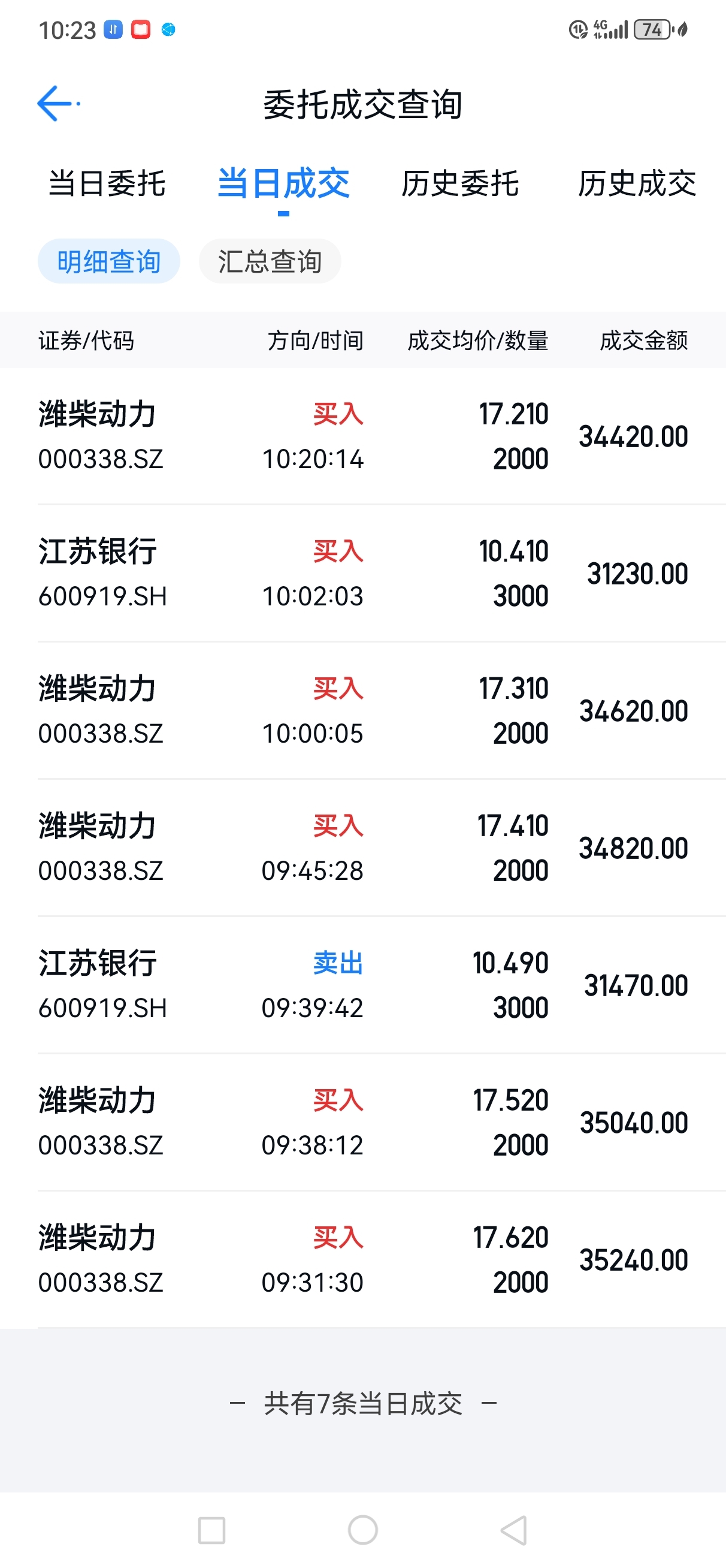Open the 潍柴动力 trade at 10:20:14

pos(362,436)
